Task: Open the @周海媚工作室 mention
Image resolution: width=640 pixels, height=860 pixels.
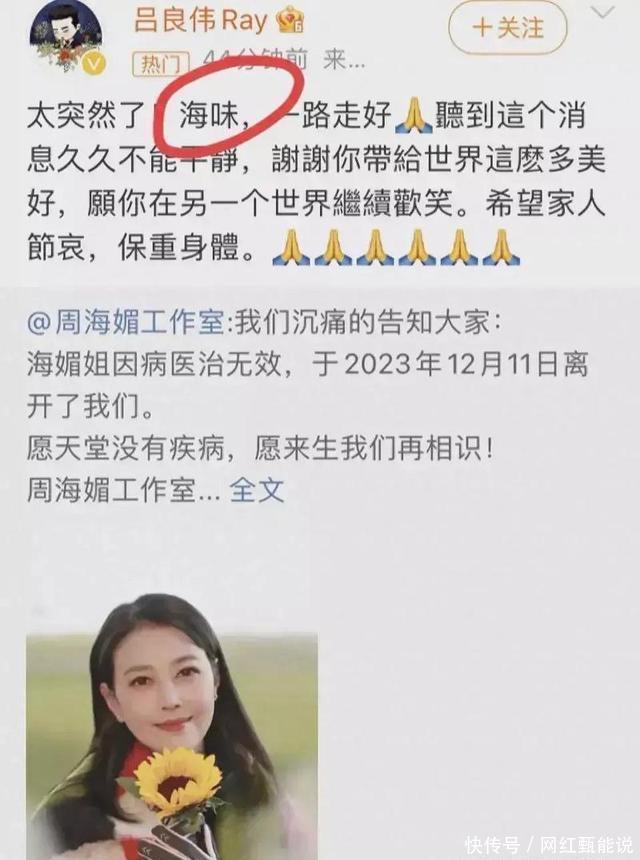Action: 126,322
